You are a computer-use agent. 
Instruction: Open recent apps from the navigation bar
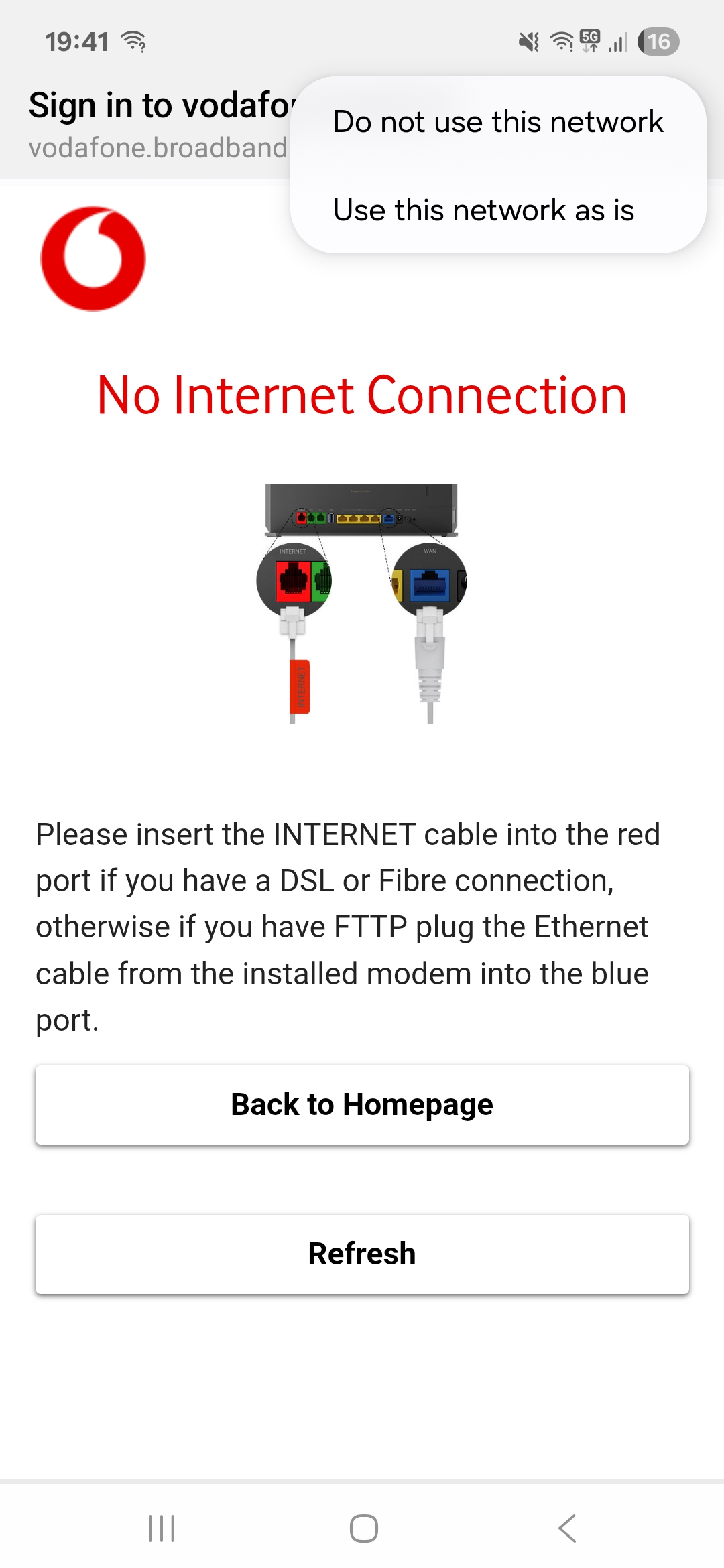tap(162, 1528)
